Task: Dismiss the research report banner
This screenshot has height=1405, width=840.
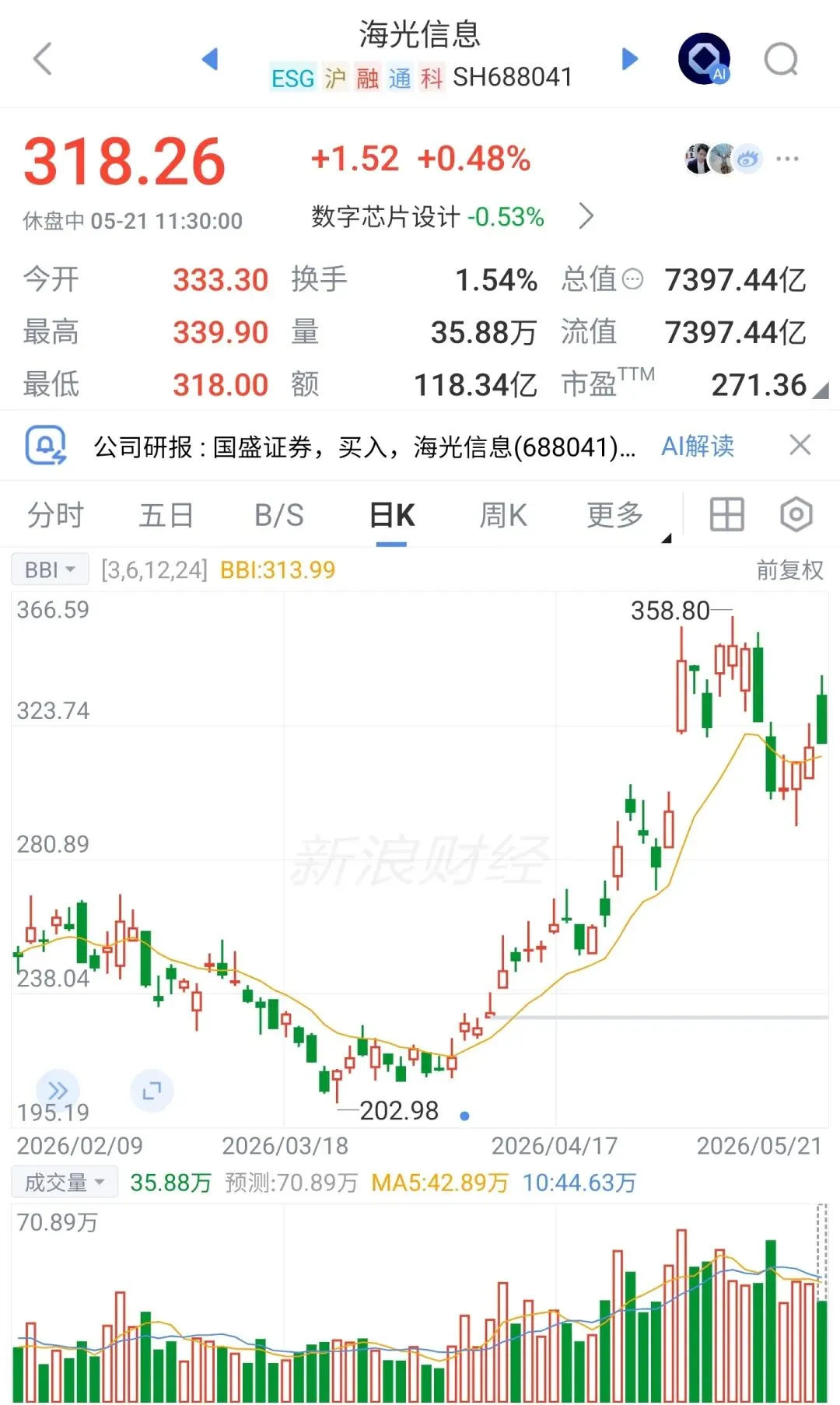Action: point(800,446)
